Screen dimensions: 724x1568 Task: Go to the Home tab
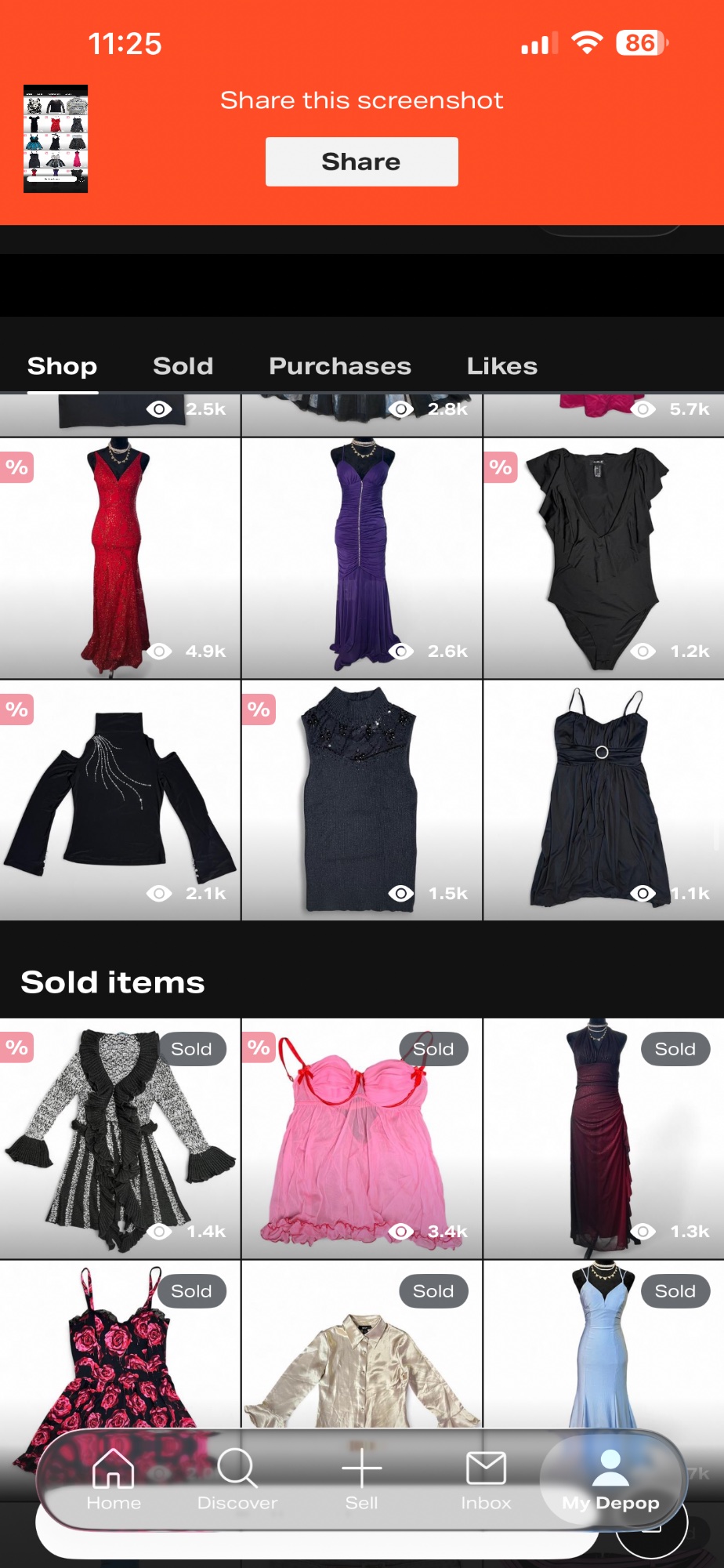[114, 1479]
